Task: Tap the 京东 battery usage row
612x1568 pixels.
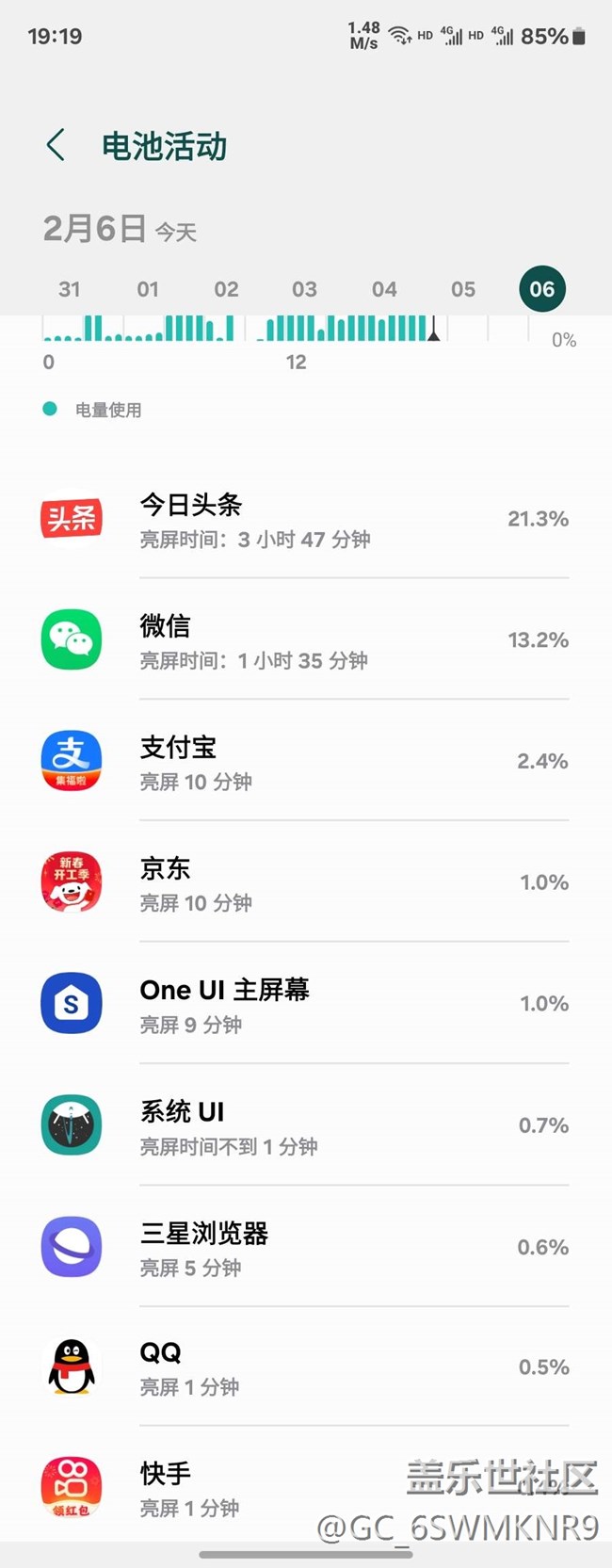Action: [306, 882]
